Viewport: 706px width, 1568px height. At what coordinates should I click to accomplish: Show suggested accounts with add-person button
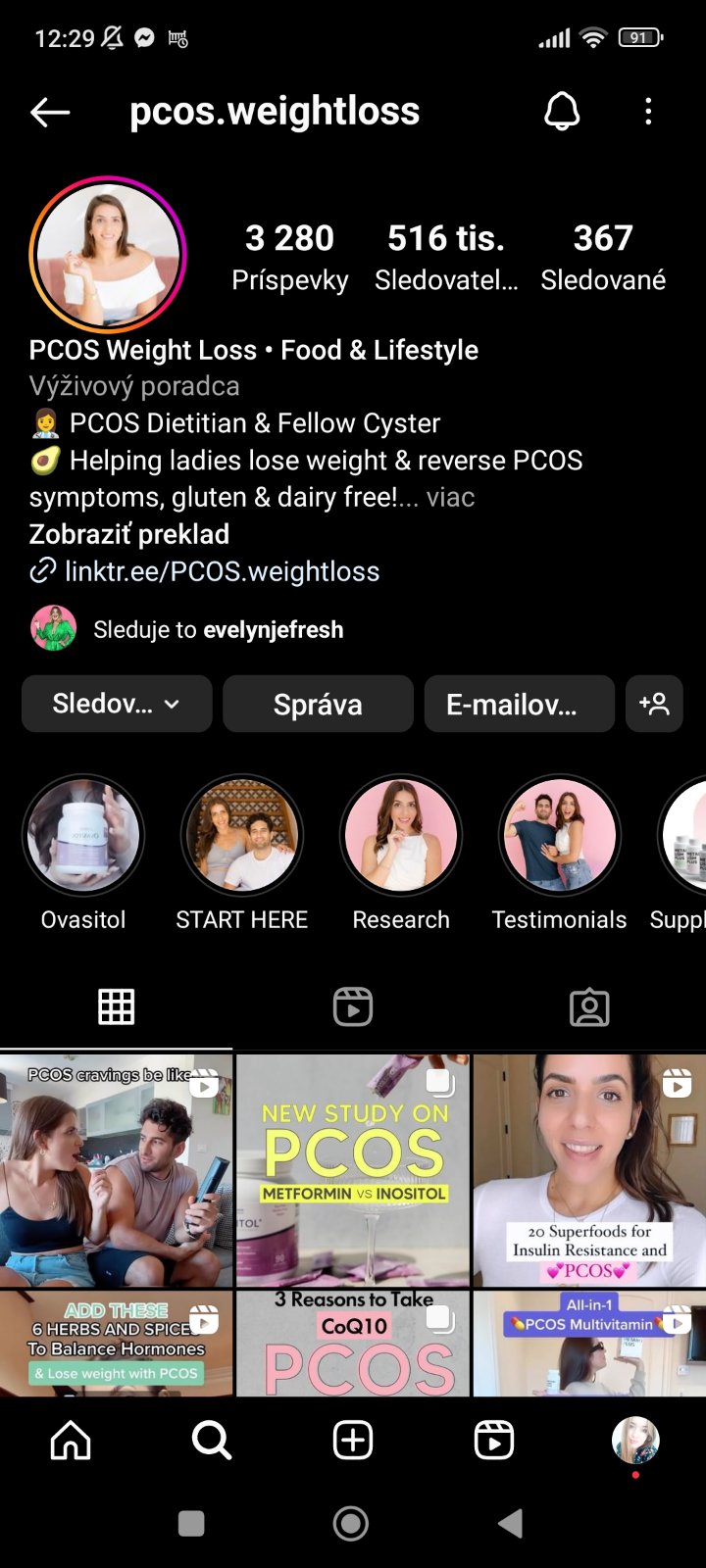click(x=654, y=704)
